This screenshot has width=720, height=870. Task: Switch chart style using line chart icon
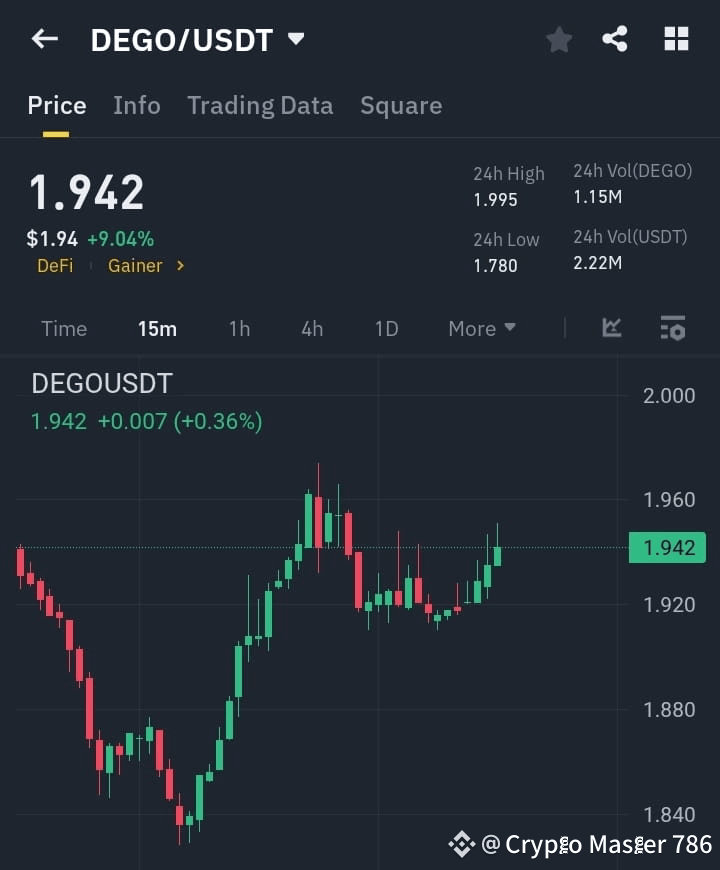tap(611, 328)
